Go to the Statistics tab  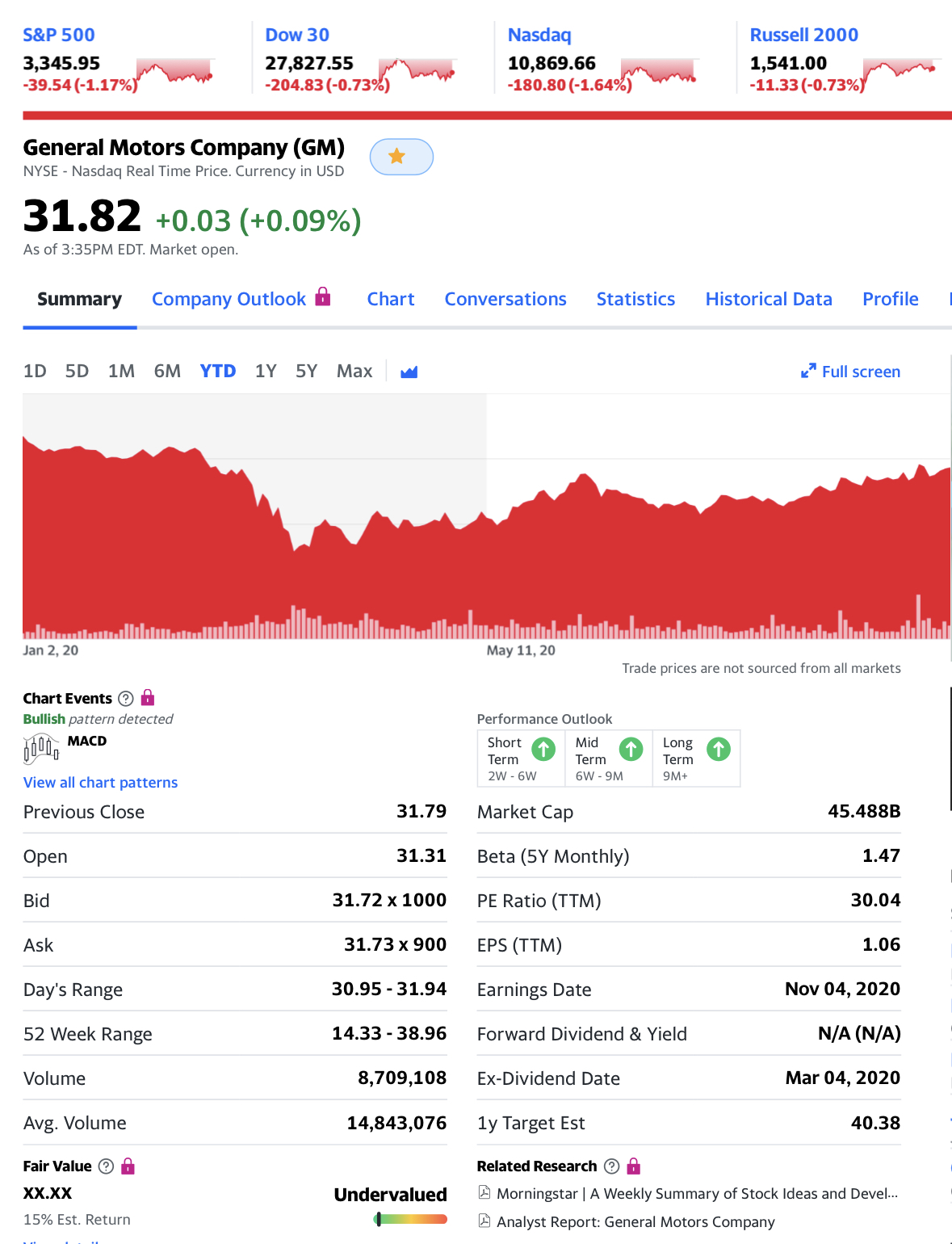635,299
